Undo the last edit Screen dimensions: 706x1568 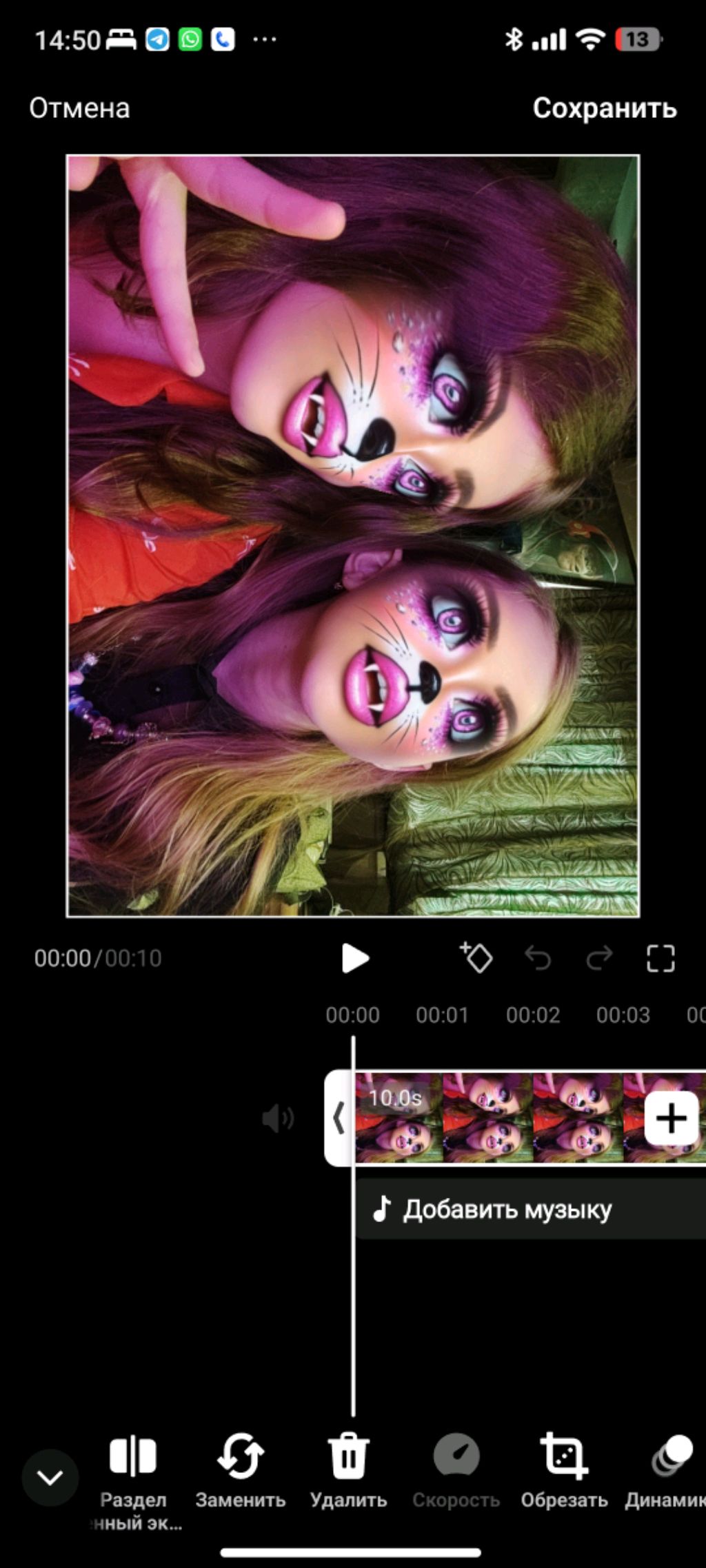click(x=538, y=958)
